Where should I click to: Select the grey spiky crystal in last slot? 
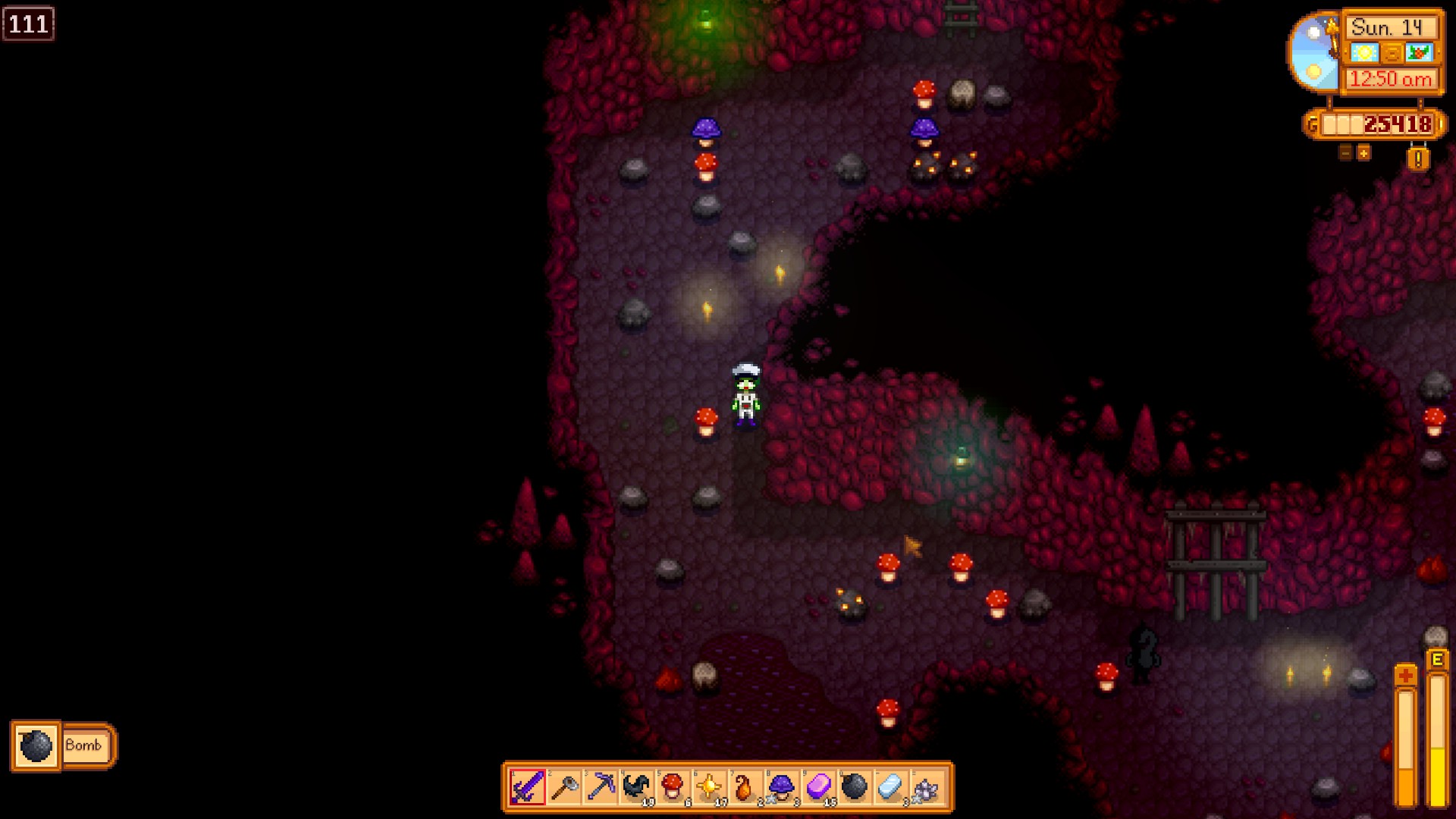pyautogui.click(x=927, y=787)
